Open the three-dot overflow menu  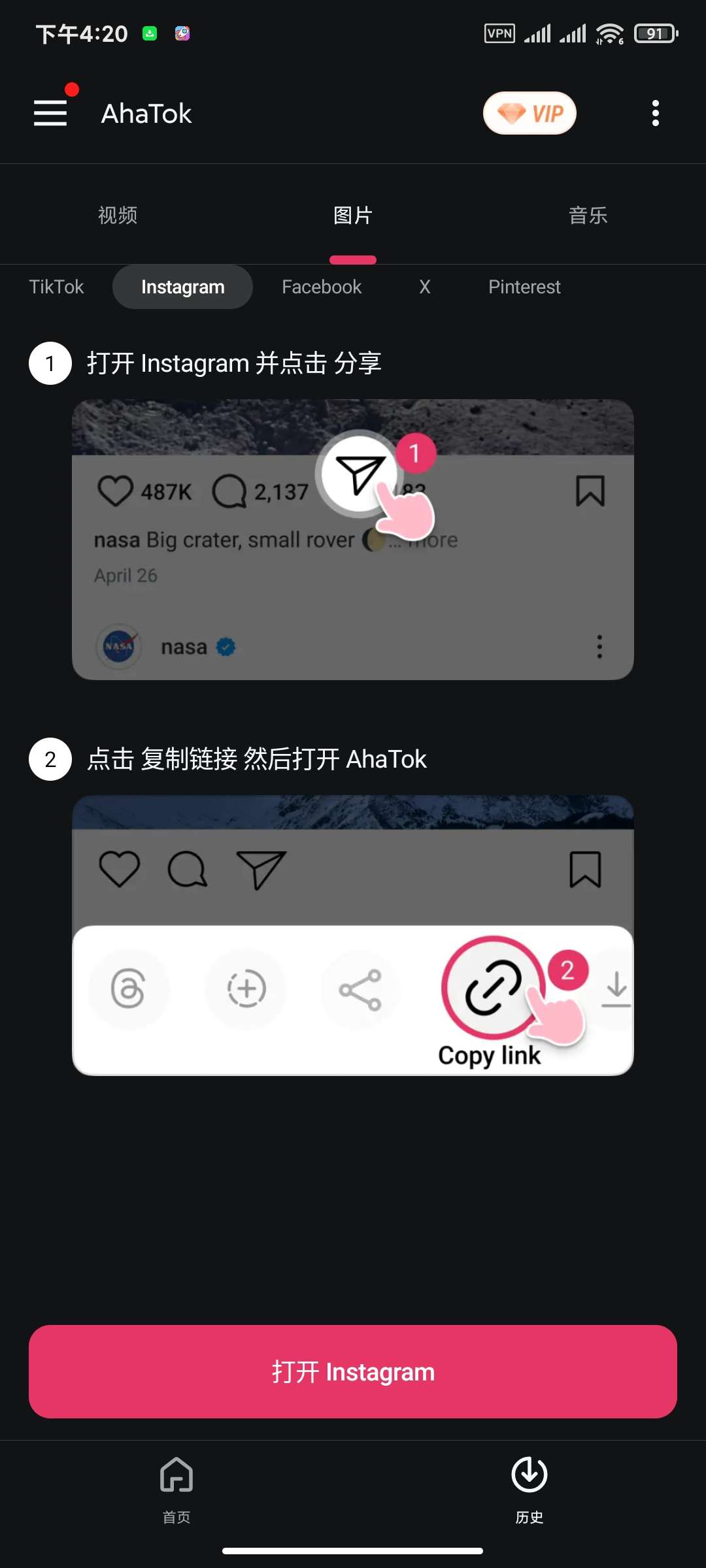pyautogui.click(x=655, y=114)
